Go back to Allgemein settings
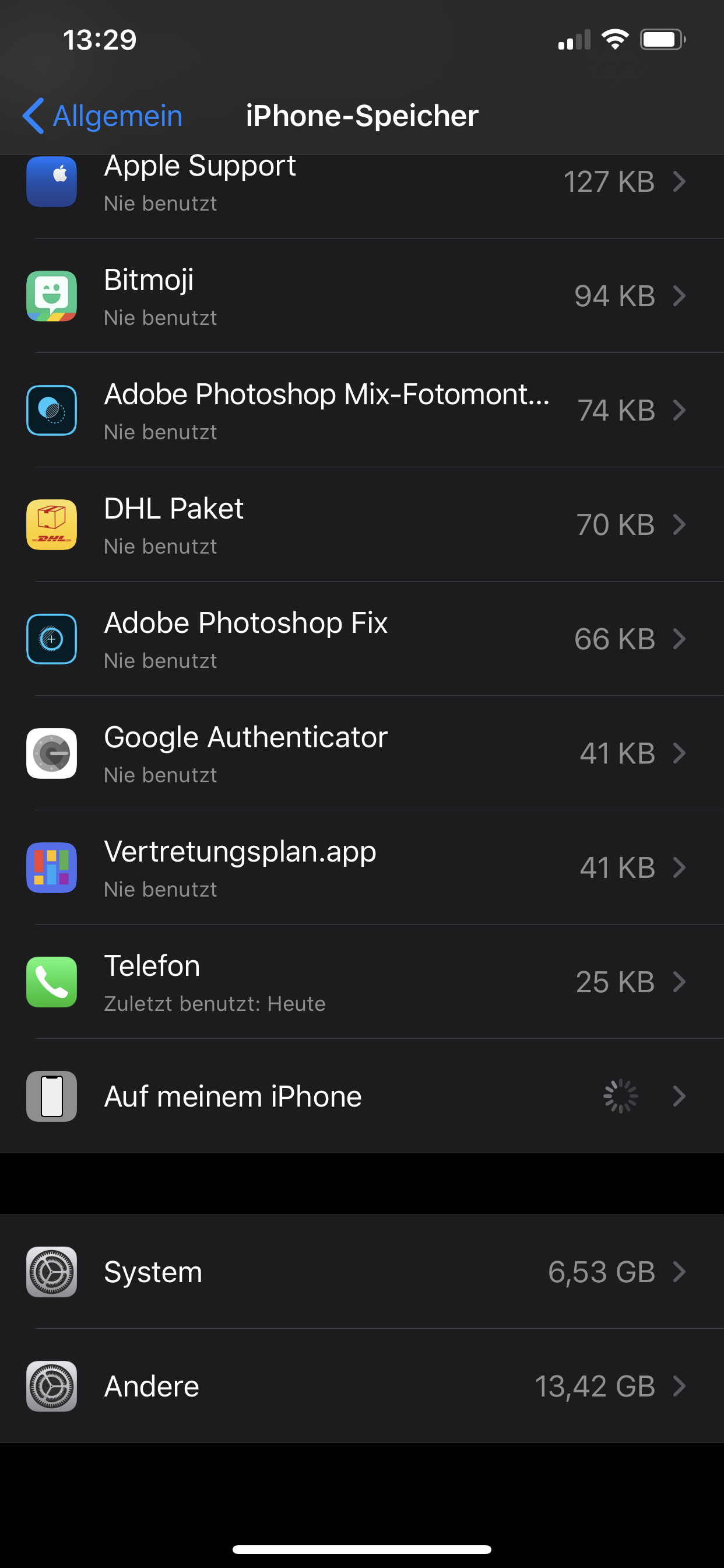This screenshot has height=1568, width=724. click(103, 116)
